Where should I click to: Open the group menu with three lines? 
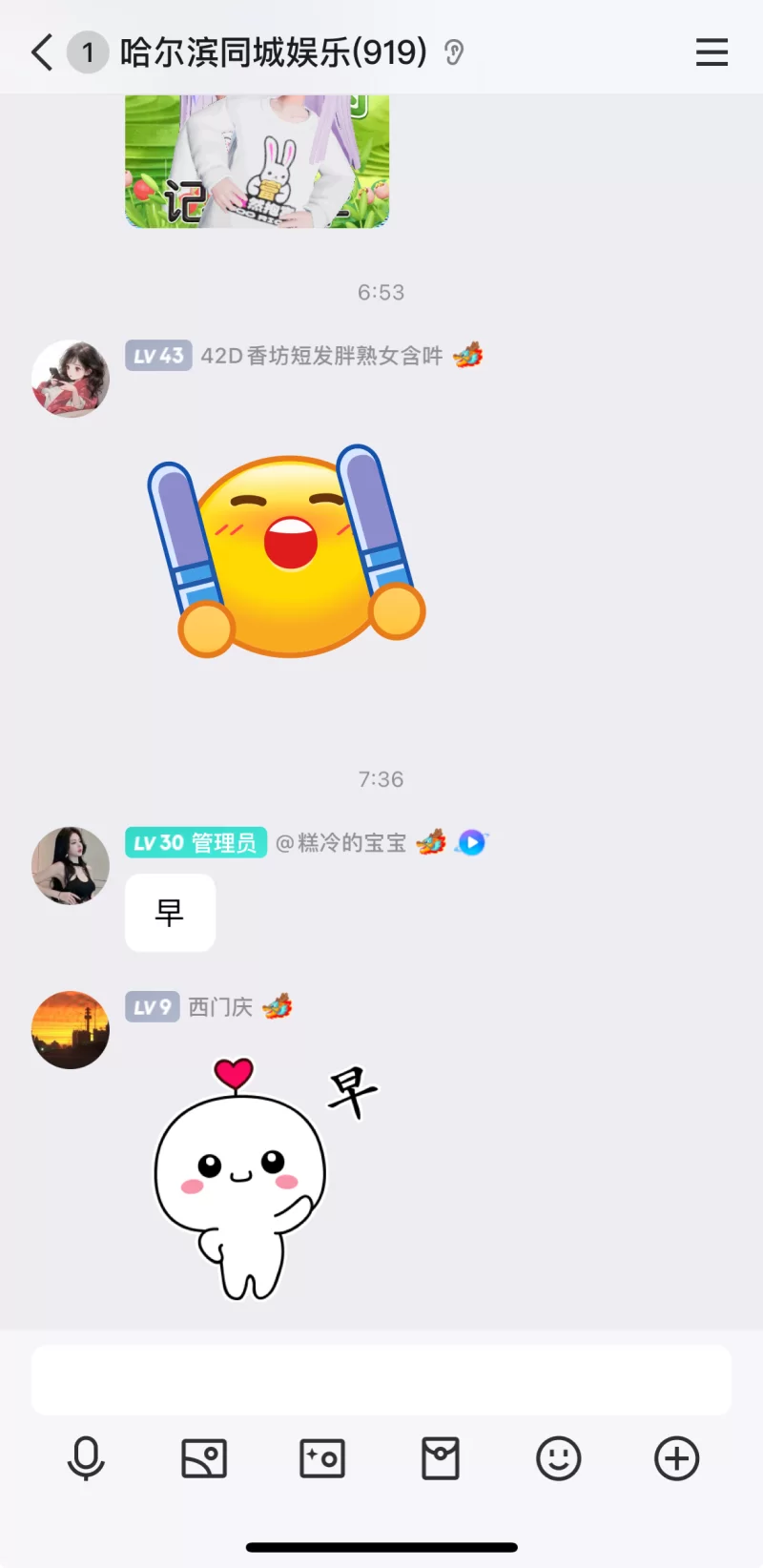pos(711,52)
